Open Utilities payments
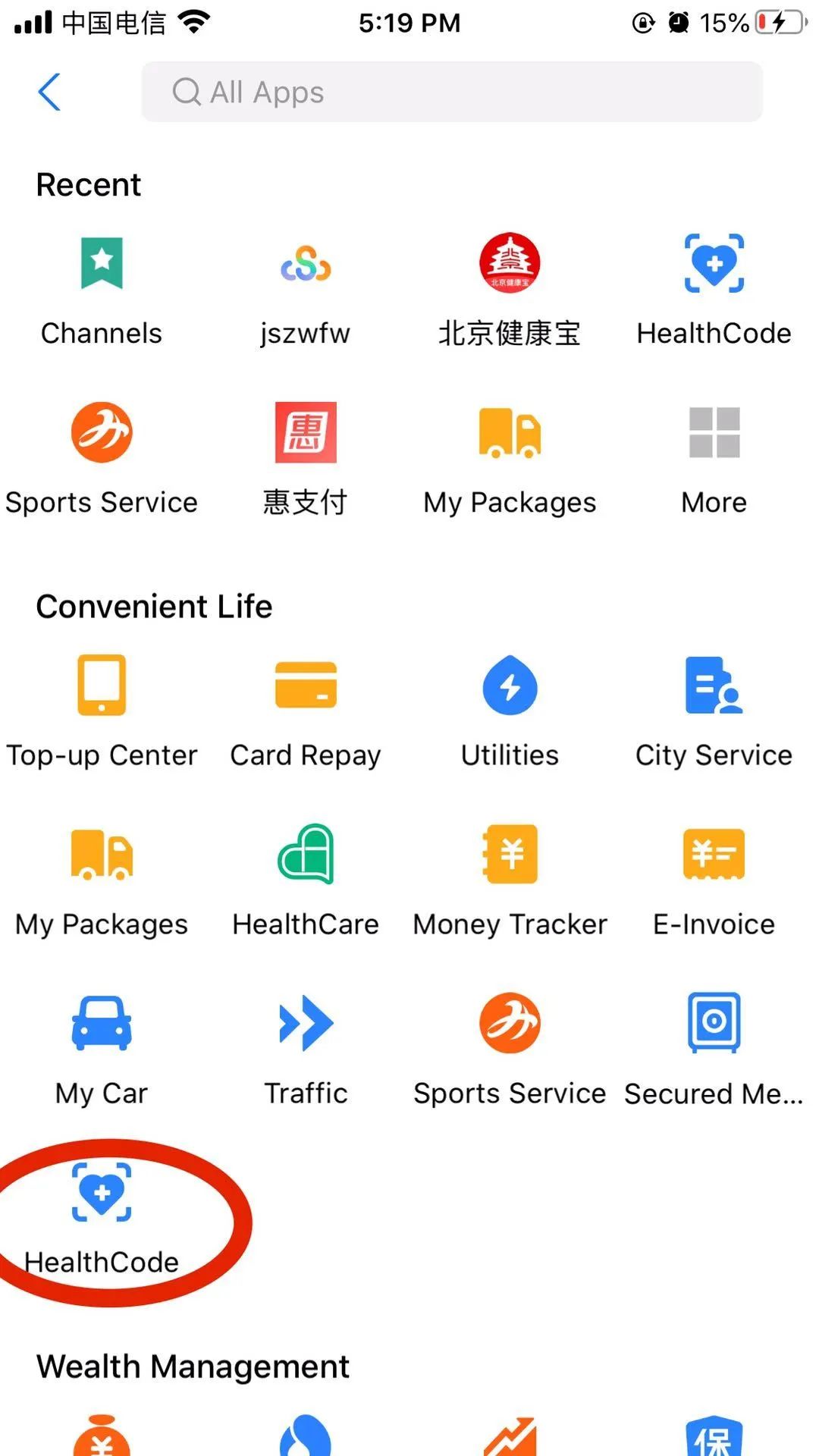Viewport: 819px width, 1456px height. pyautogui.click(x=510, y=713)
